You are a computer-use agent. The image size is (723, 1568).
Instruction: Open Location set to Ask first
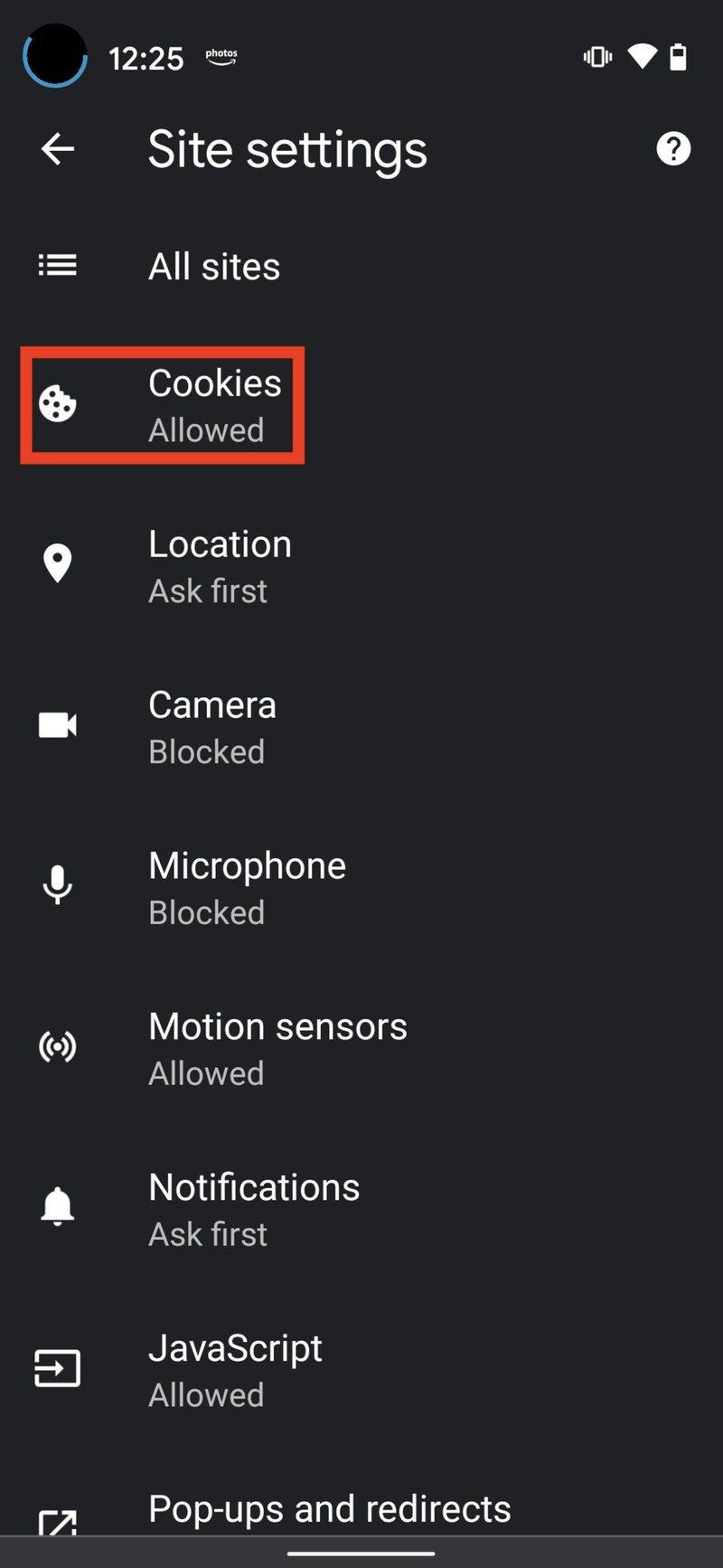coord(220,563)
